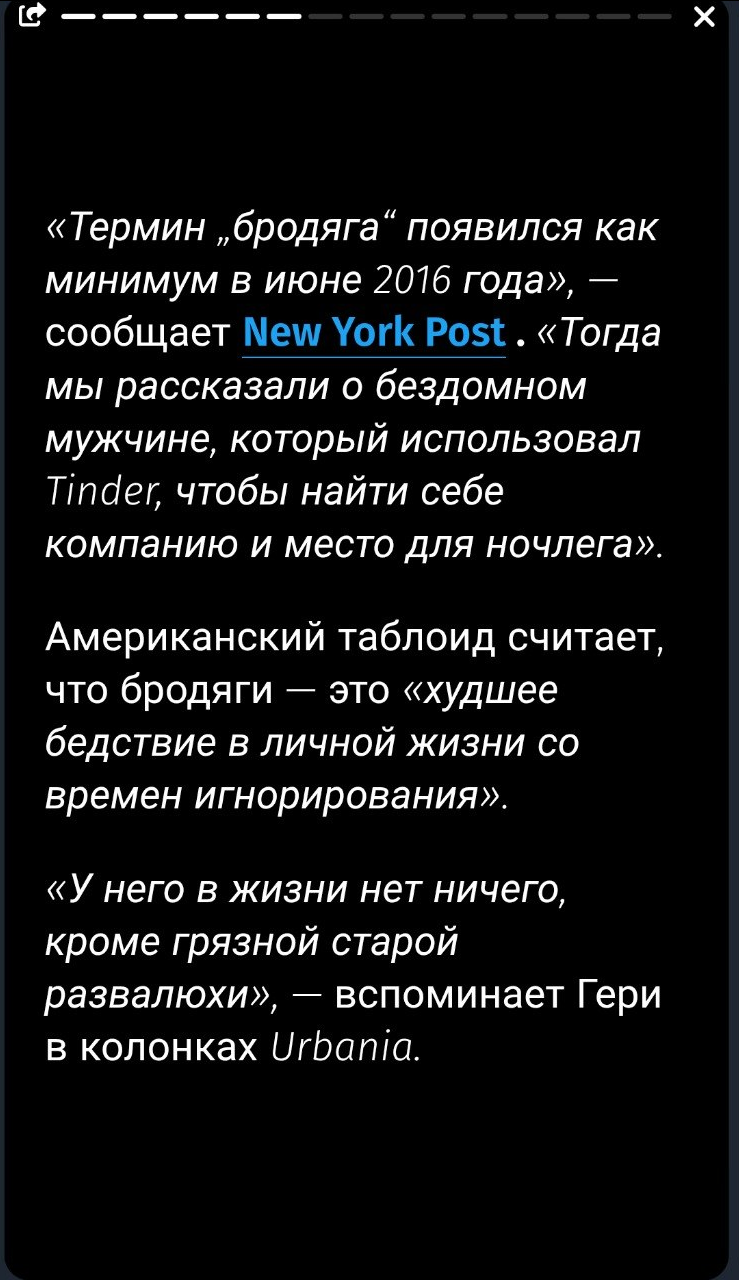Image resolution: width=739 pixels, height=1280 pixels.
Task: Open the New York Post link
Action: click(x=375, y=332)
